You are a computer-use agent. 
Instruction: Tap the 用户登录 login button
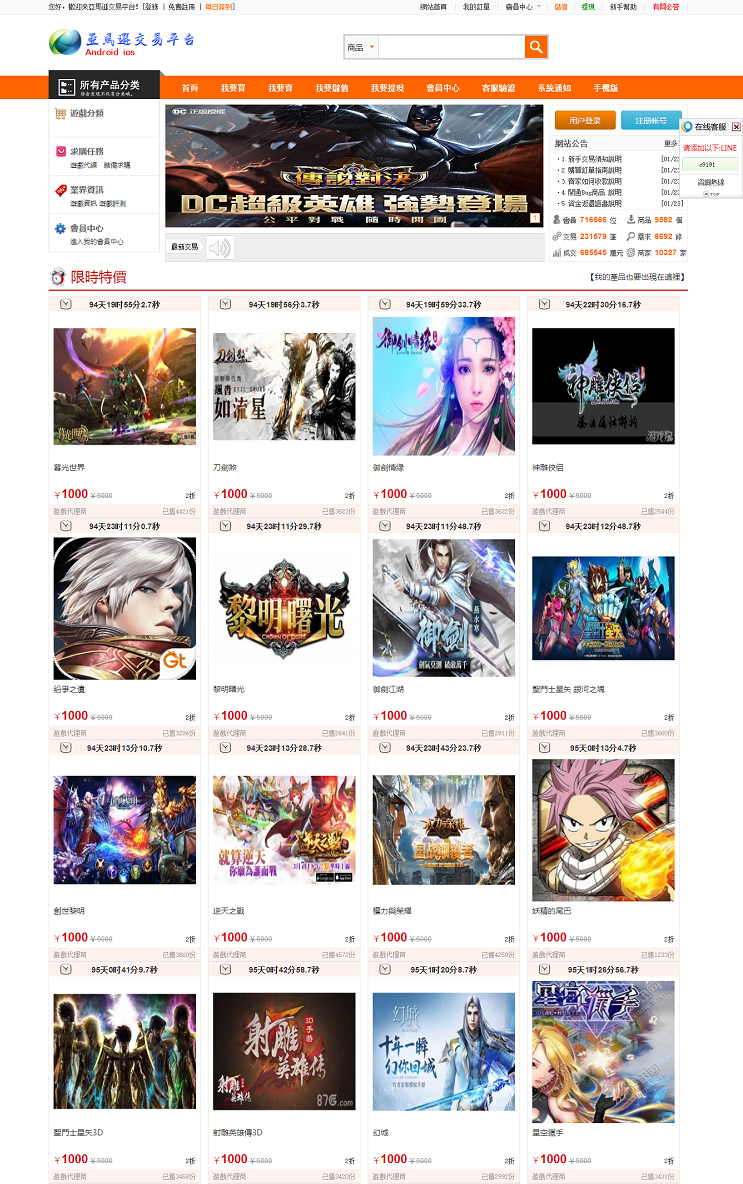point(585,120)
